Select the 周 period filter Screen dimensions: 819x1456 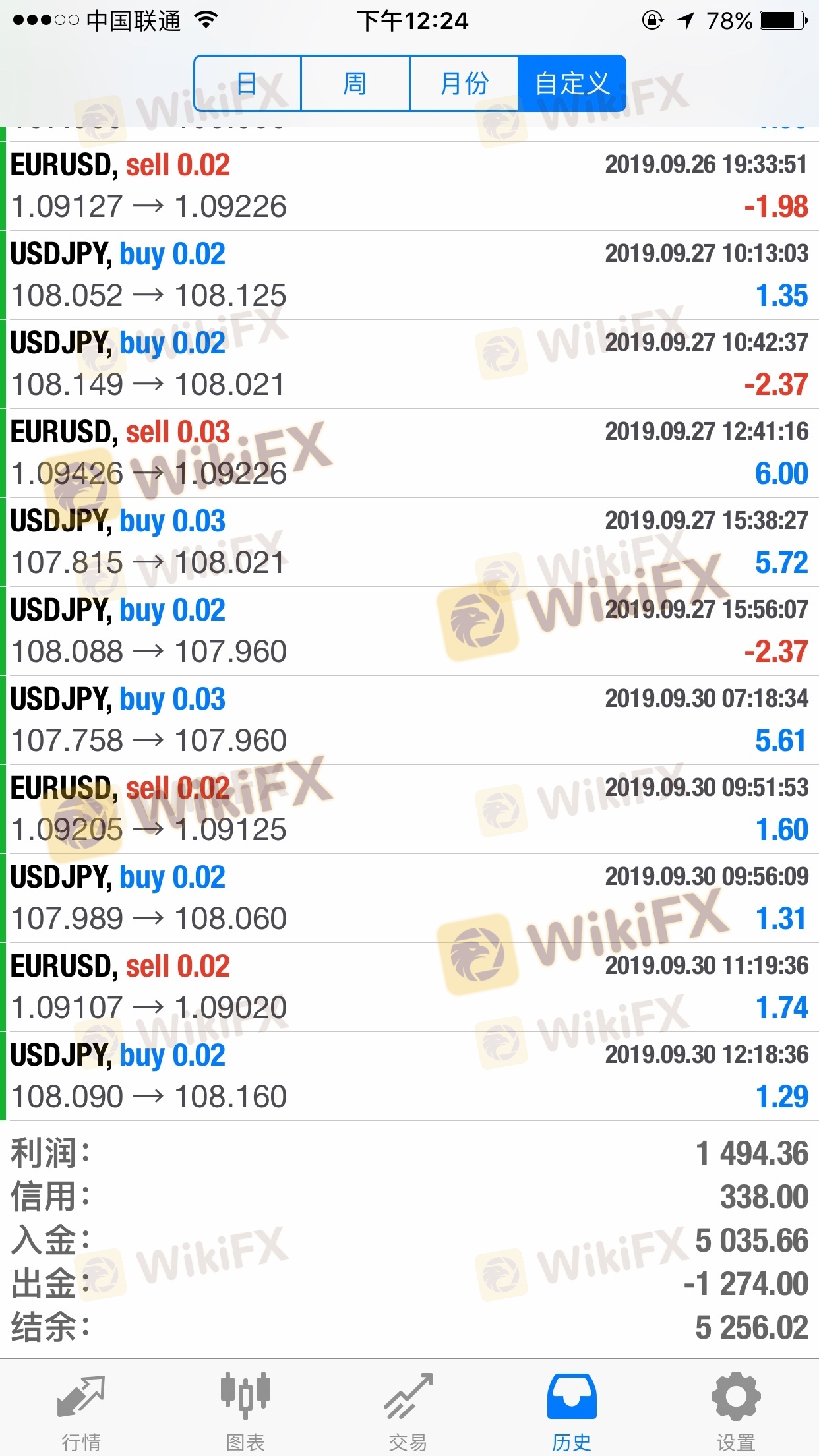tap(355, 84)
